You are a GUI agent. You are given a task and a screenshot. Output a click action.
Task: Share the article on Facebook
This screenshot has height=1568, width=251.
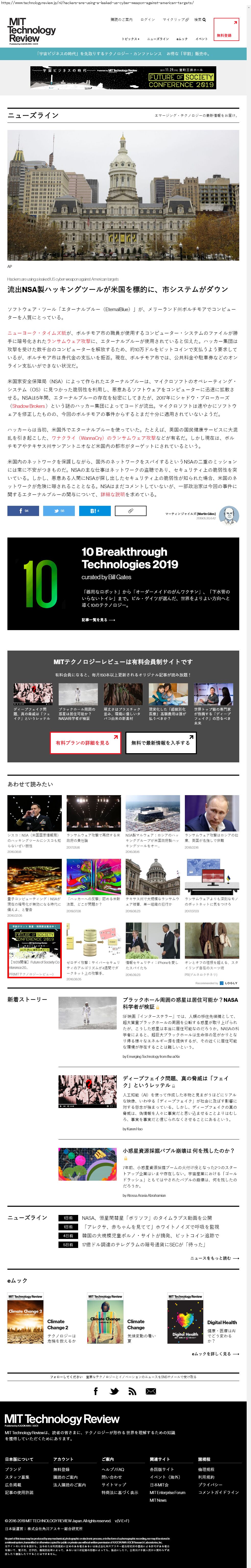point(23,511)
